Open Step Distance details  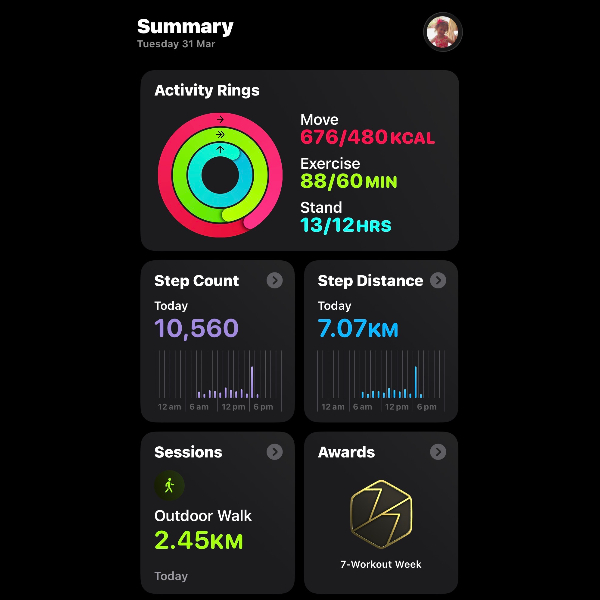coord(438,281)
